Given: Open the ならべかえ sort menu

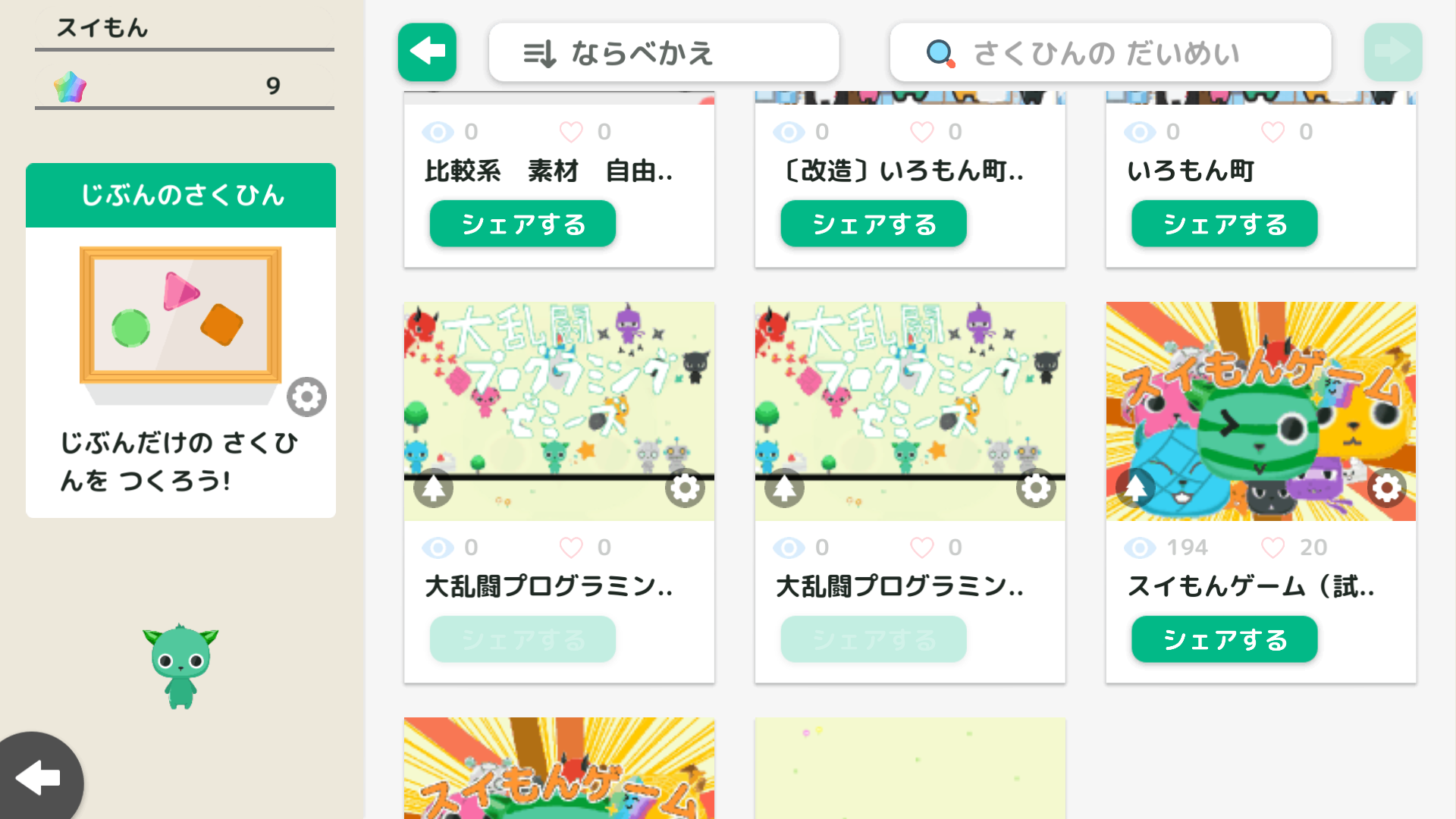Looking at the screenshot, I should coord(664,52).
